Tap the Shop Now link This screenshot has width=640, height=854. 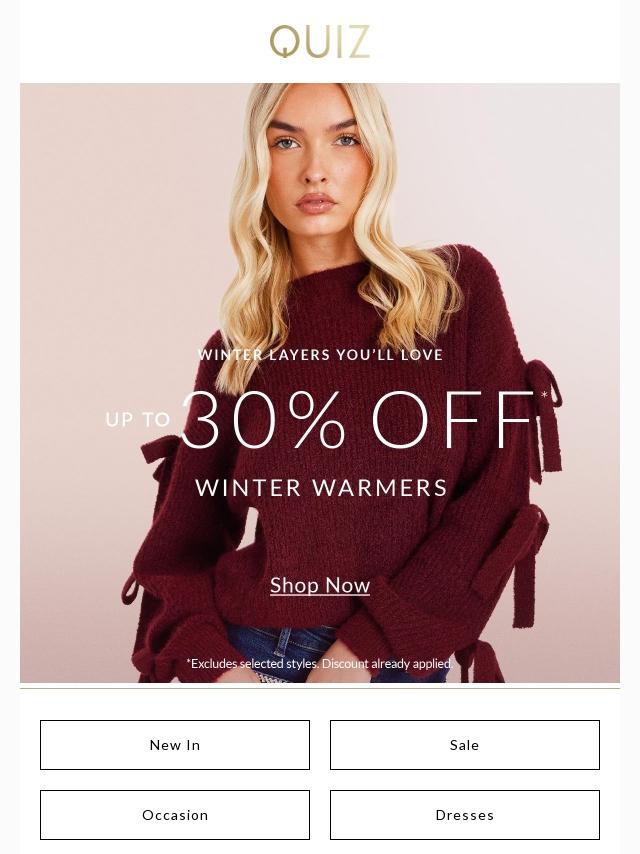(x=320, y=585)
